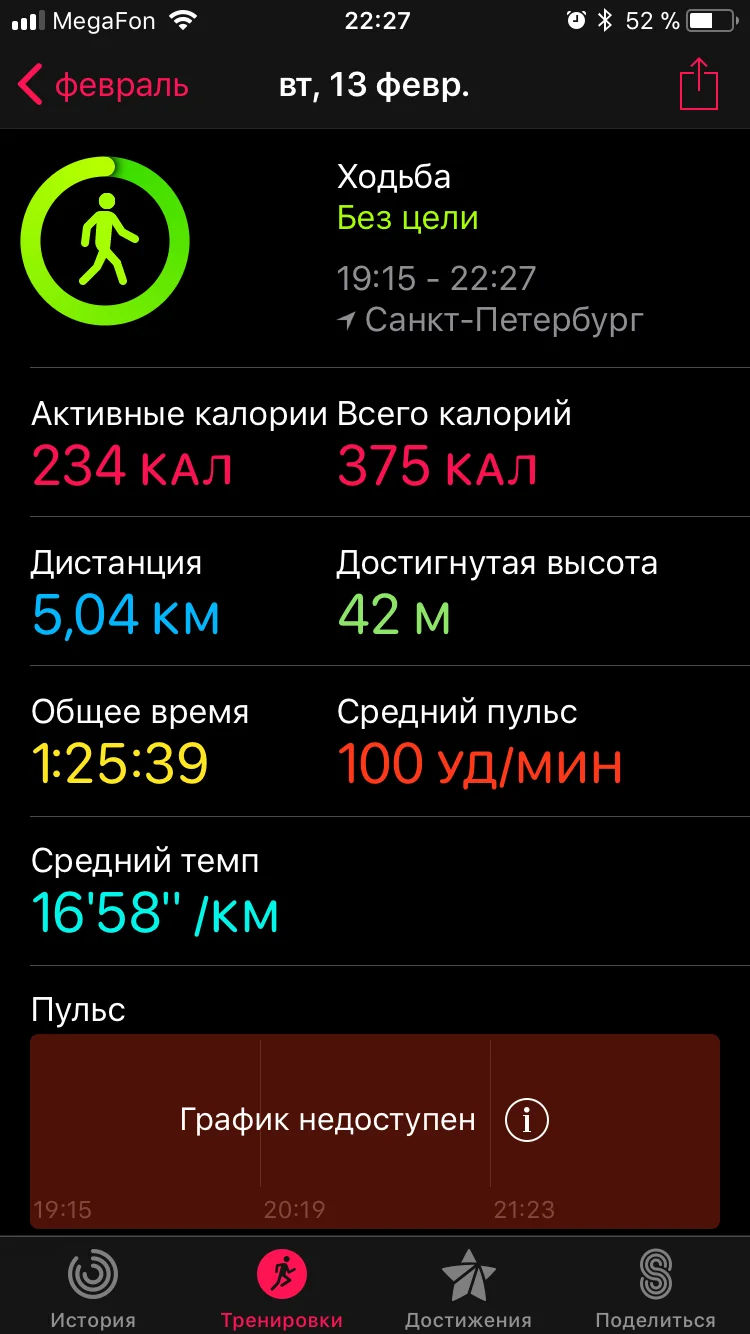
Task: Go back to февраль month view
Action: [x=102, y=86]
